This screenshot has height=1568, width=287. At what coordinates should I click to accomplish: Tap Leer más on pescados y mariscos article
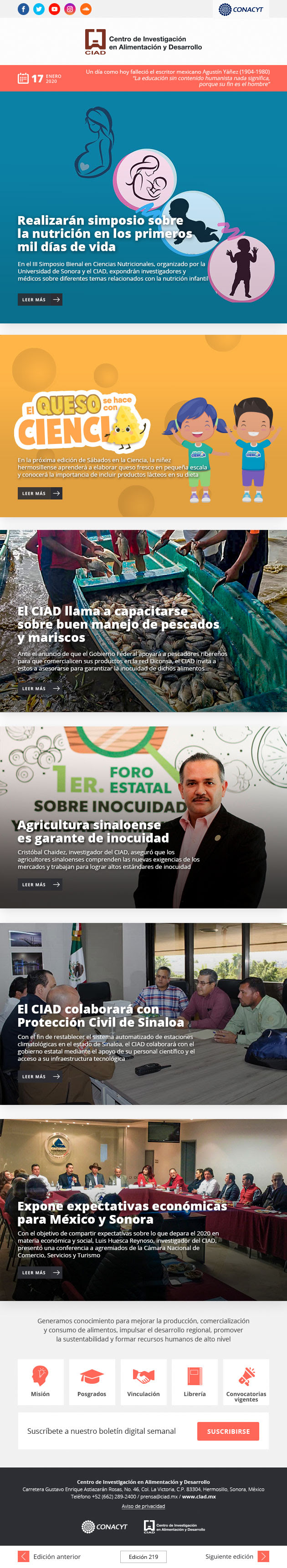[x=40, y=688]
